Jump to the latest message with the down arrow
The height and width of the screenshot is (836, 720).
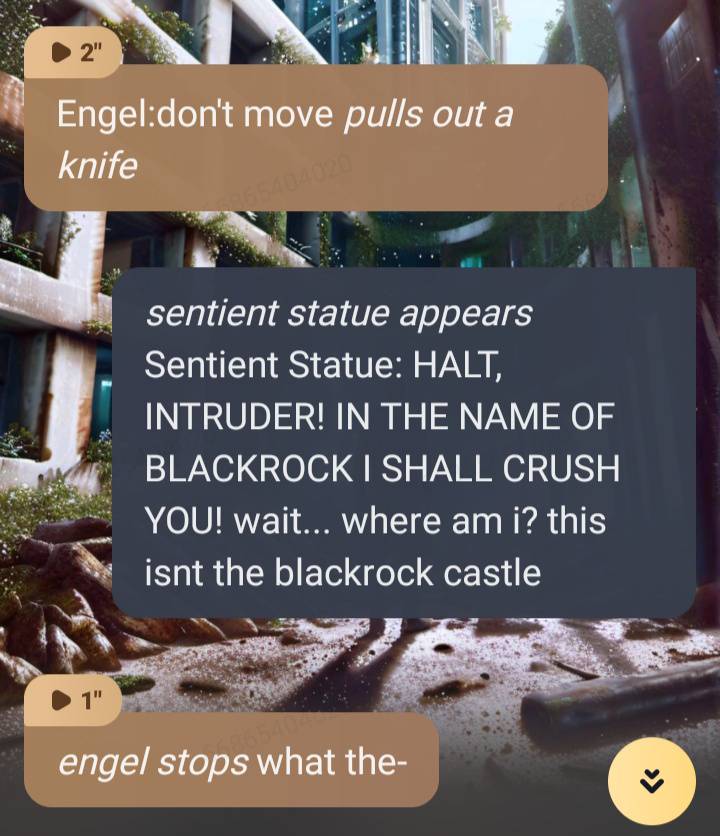tap(651, 781)
